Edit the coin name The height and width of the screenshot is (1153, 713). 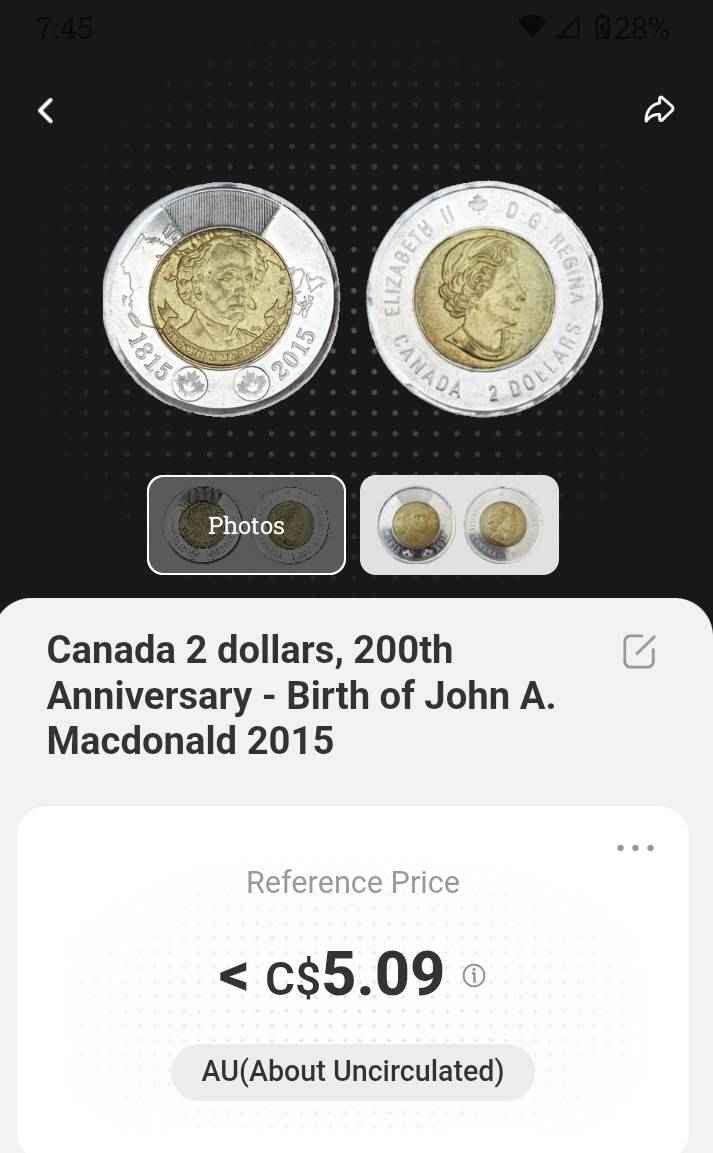coord(639,652)
